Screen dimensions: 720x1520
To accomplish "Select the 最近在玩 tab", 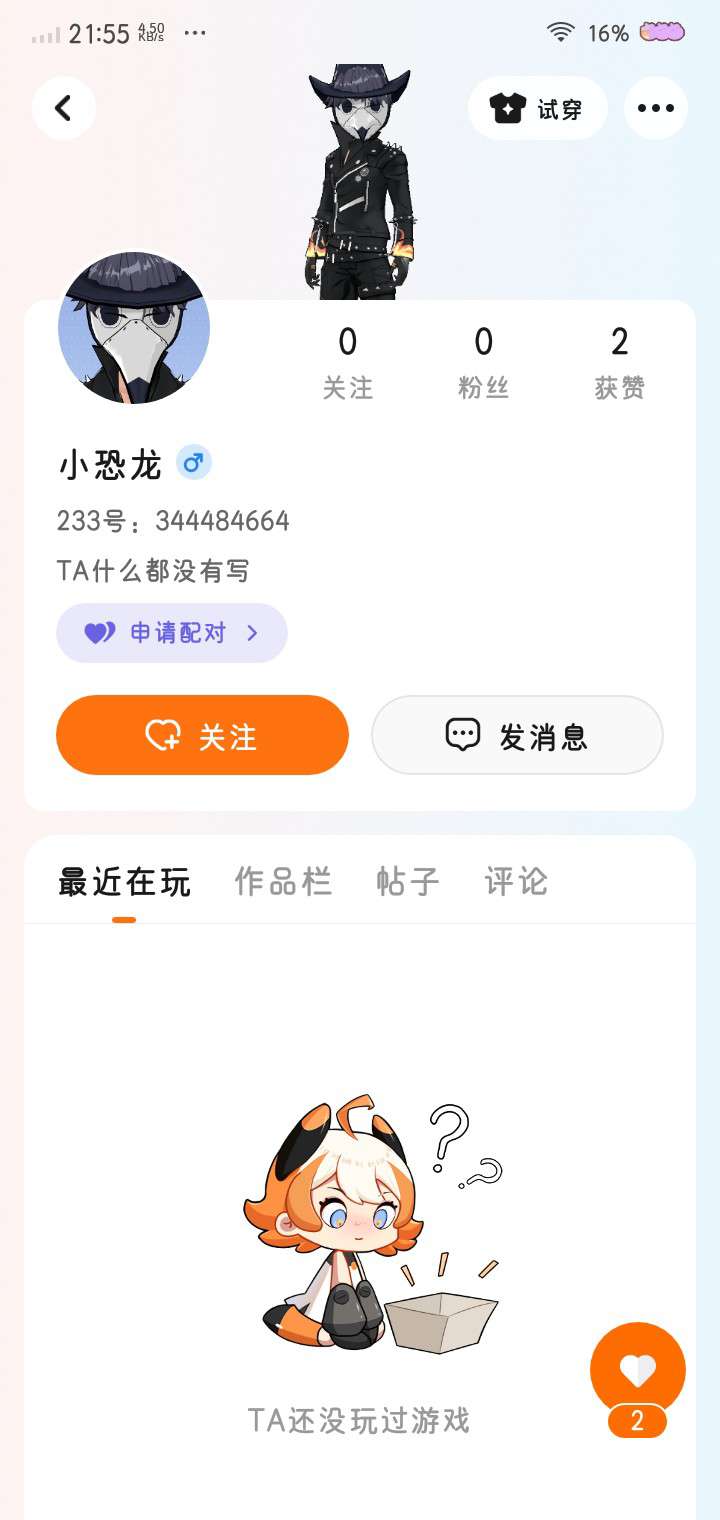I will point(124,882).
